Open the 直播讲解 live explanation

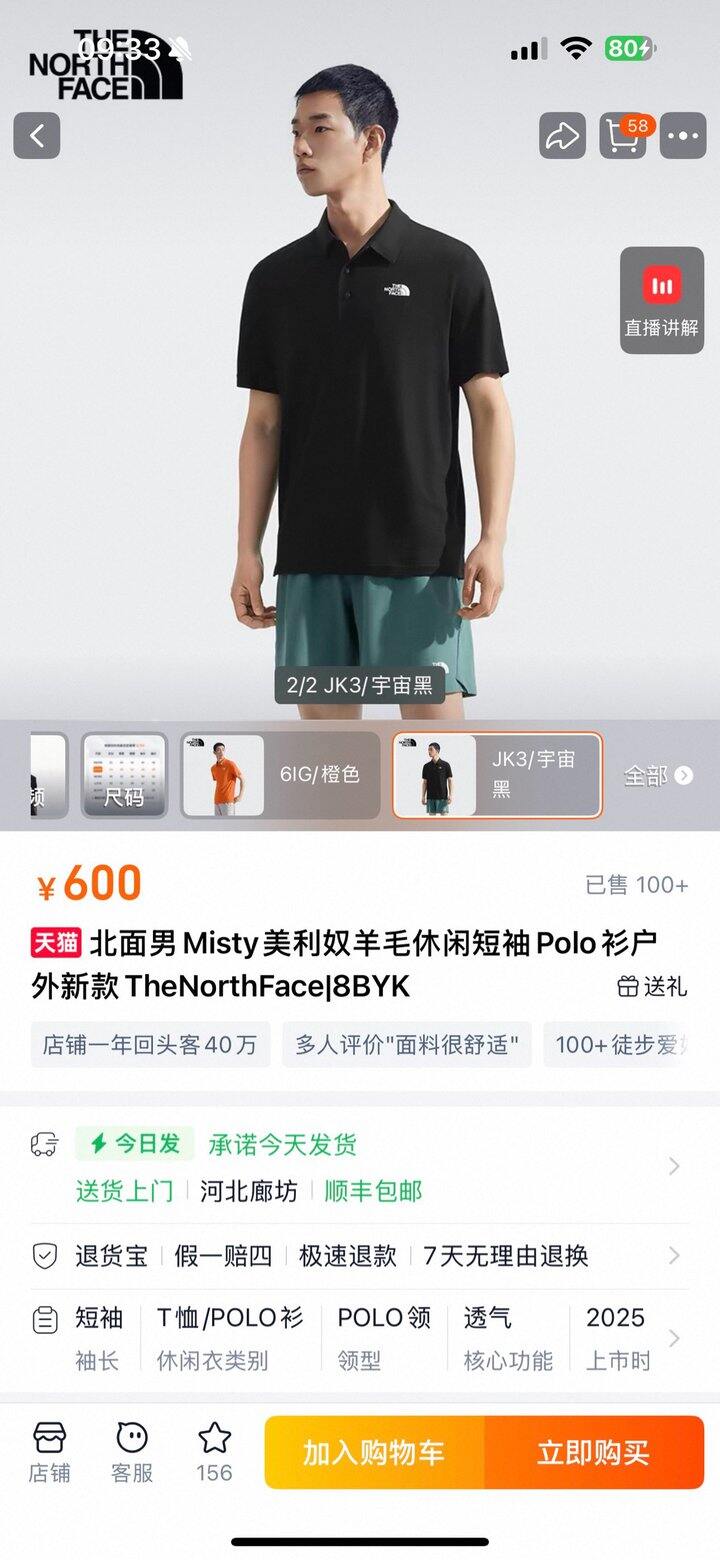661,300
